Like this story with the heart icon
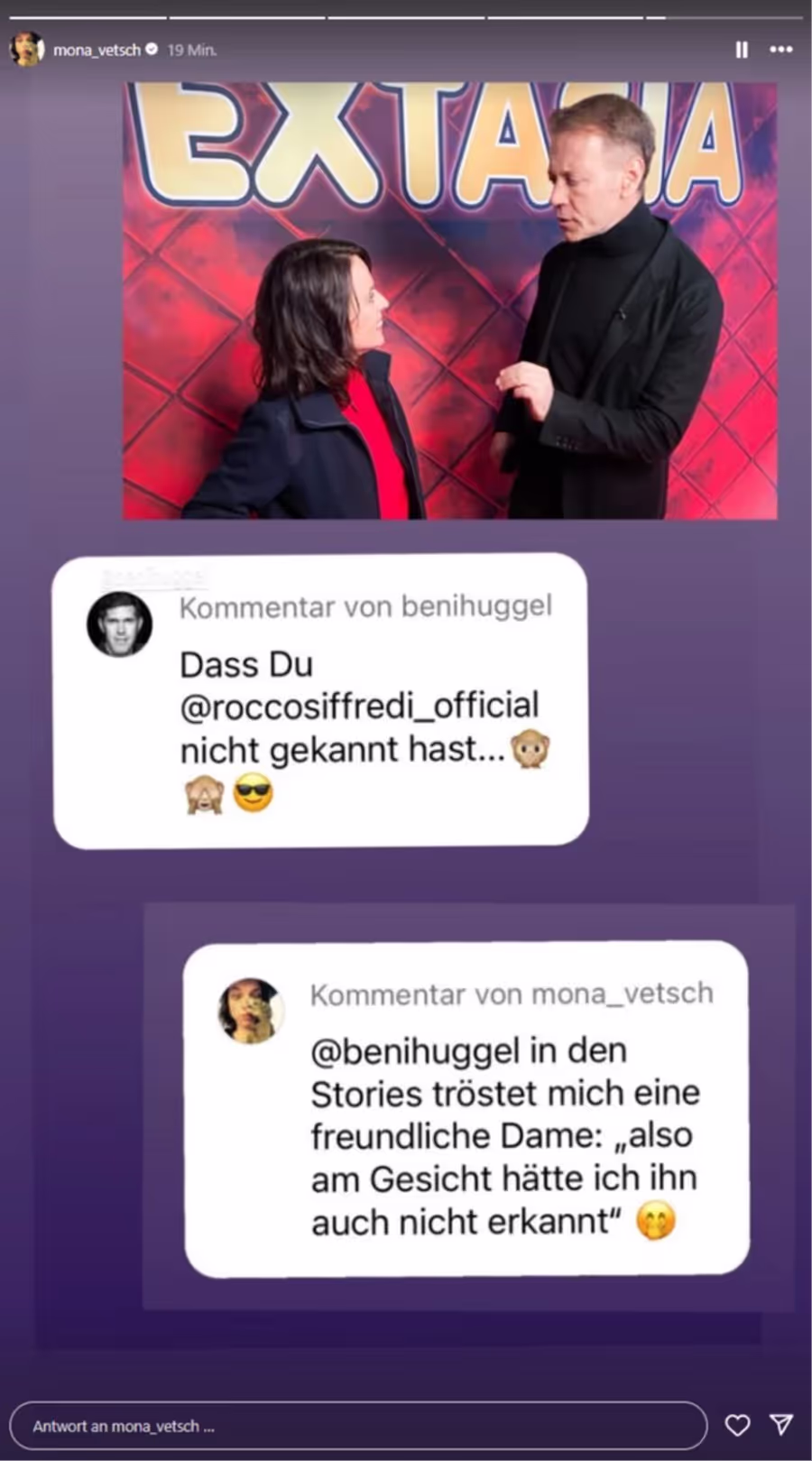Viewport: 812px width, 1461px height. pyautogui.click(x=738, y=1425)
